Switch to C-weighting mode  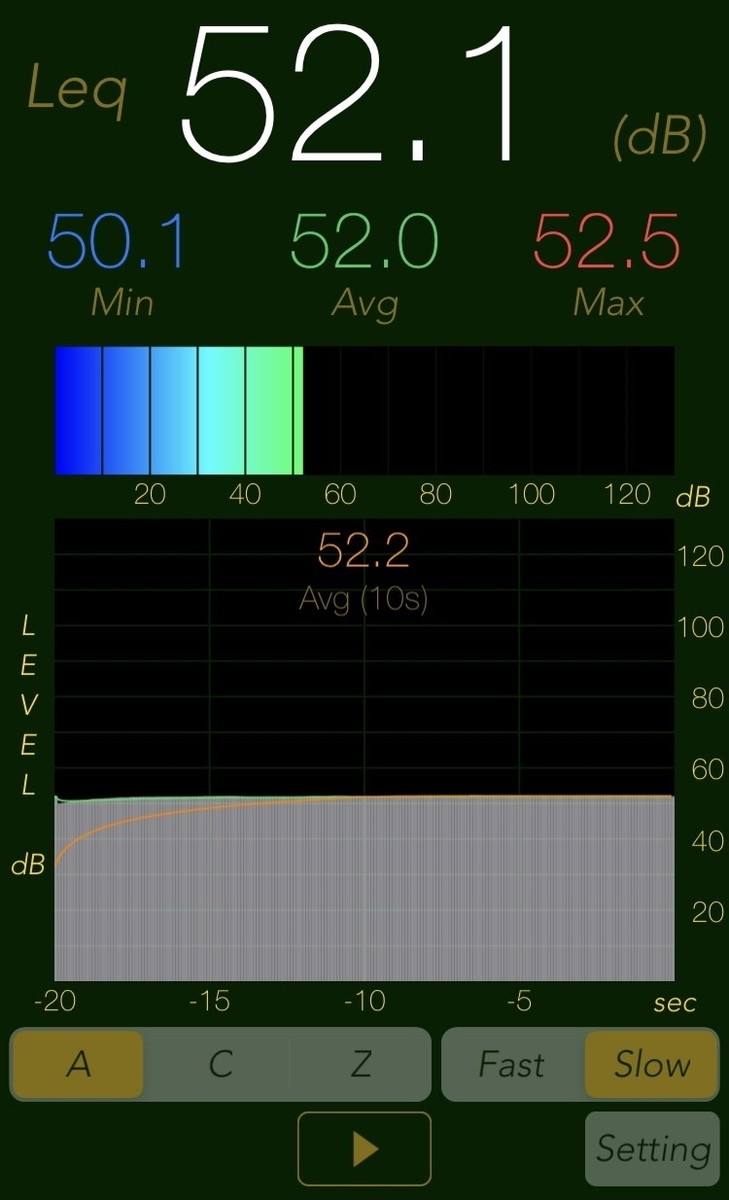click(x=218, y=1064)
